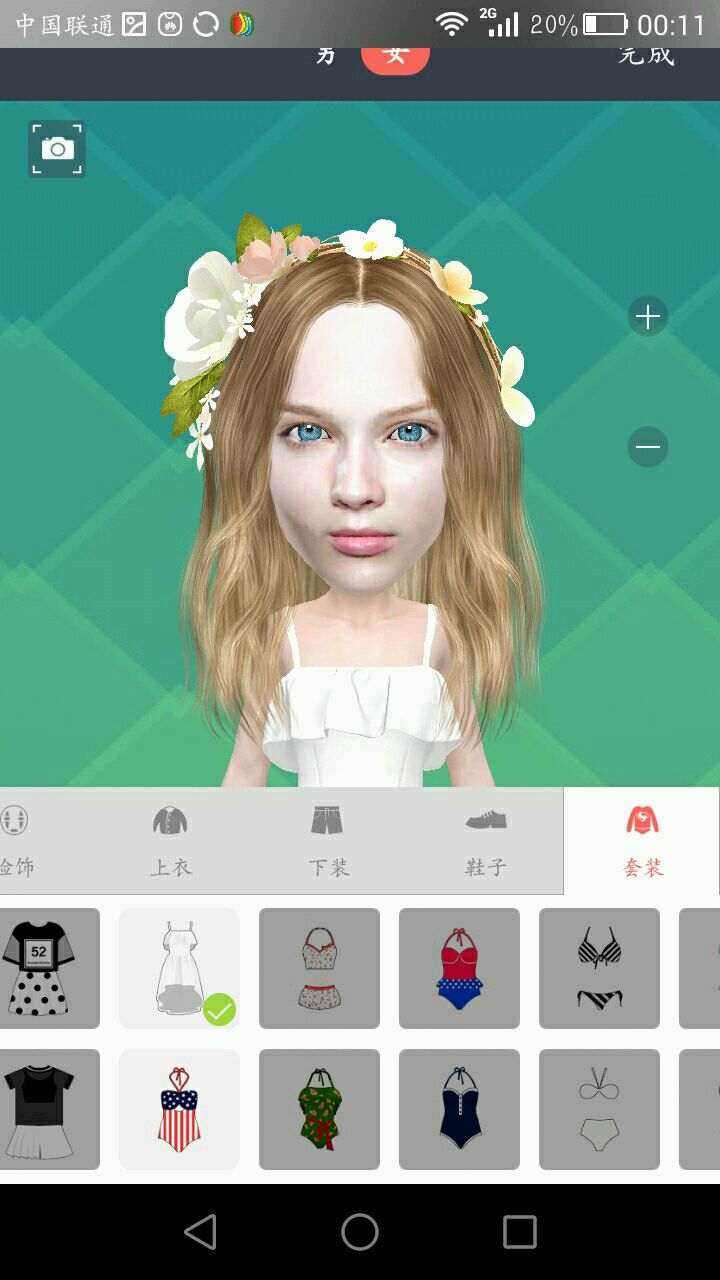Screen dimensions: 720x1280
Task: Switch to the 鞋子 tab
Action: point(486,841)
